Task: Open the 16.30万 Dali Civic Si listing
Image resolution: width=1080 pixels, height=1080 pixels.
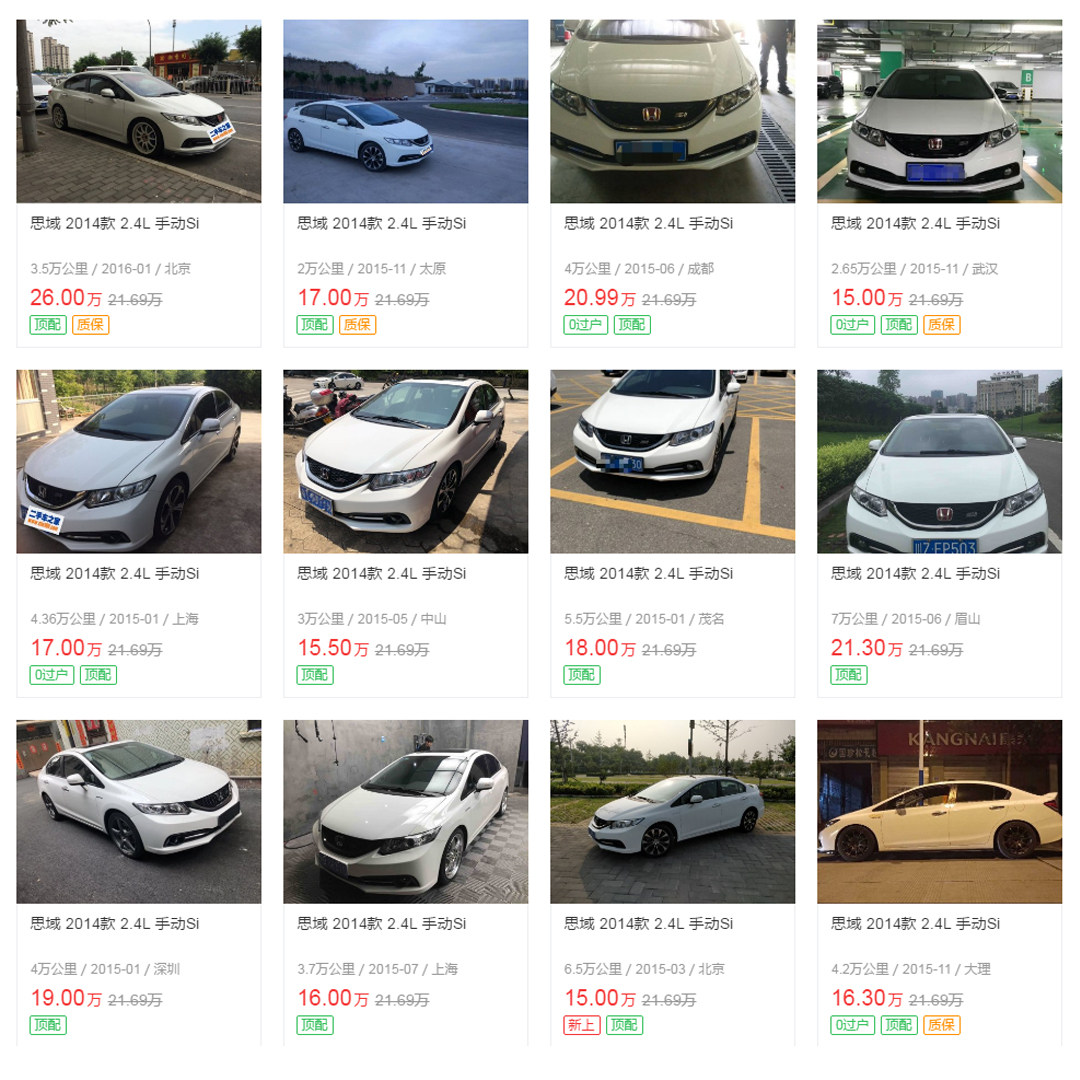Action: (939, 812)
